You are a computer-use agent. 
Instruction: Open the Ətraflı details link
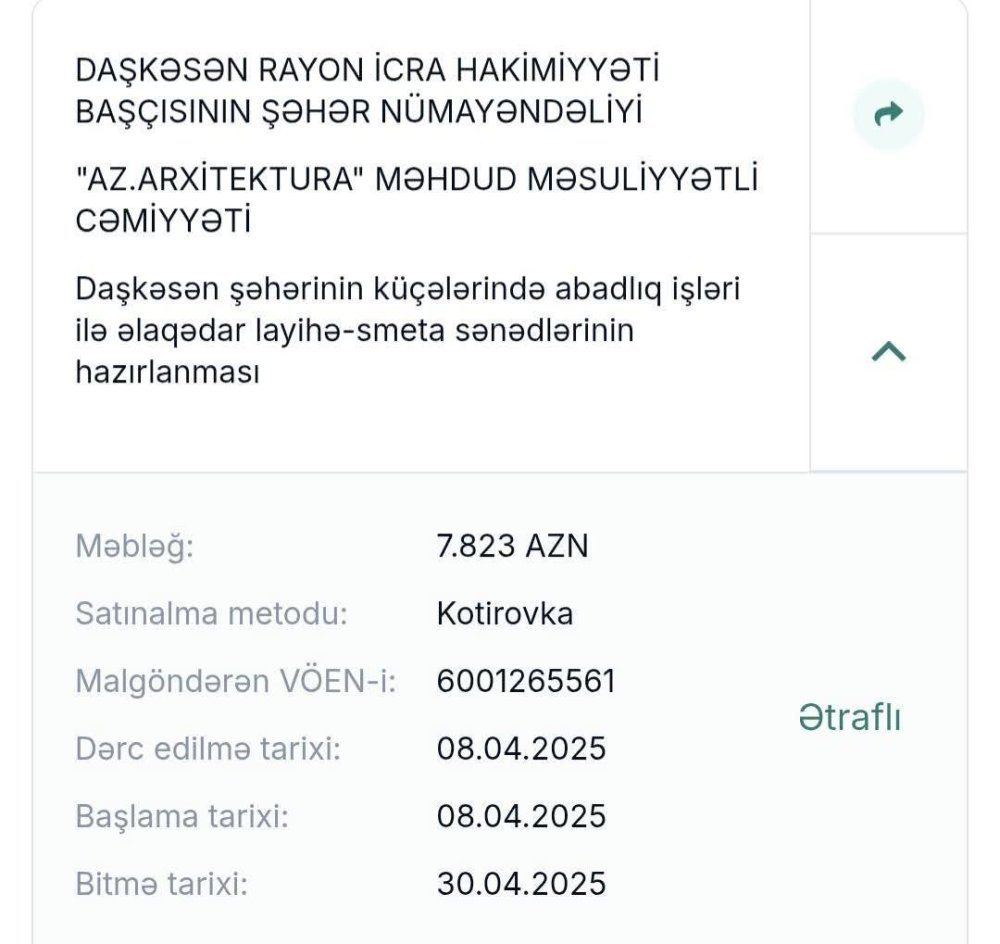850,717
